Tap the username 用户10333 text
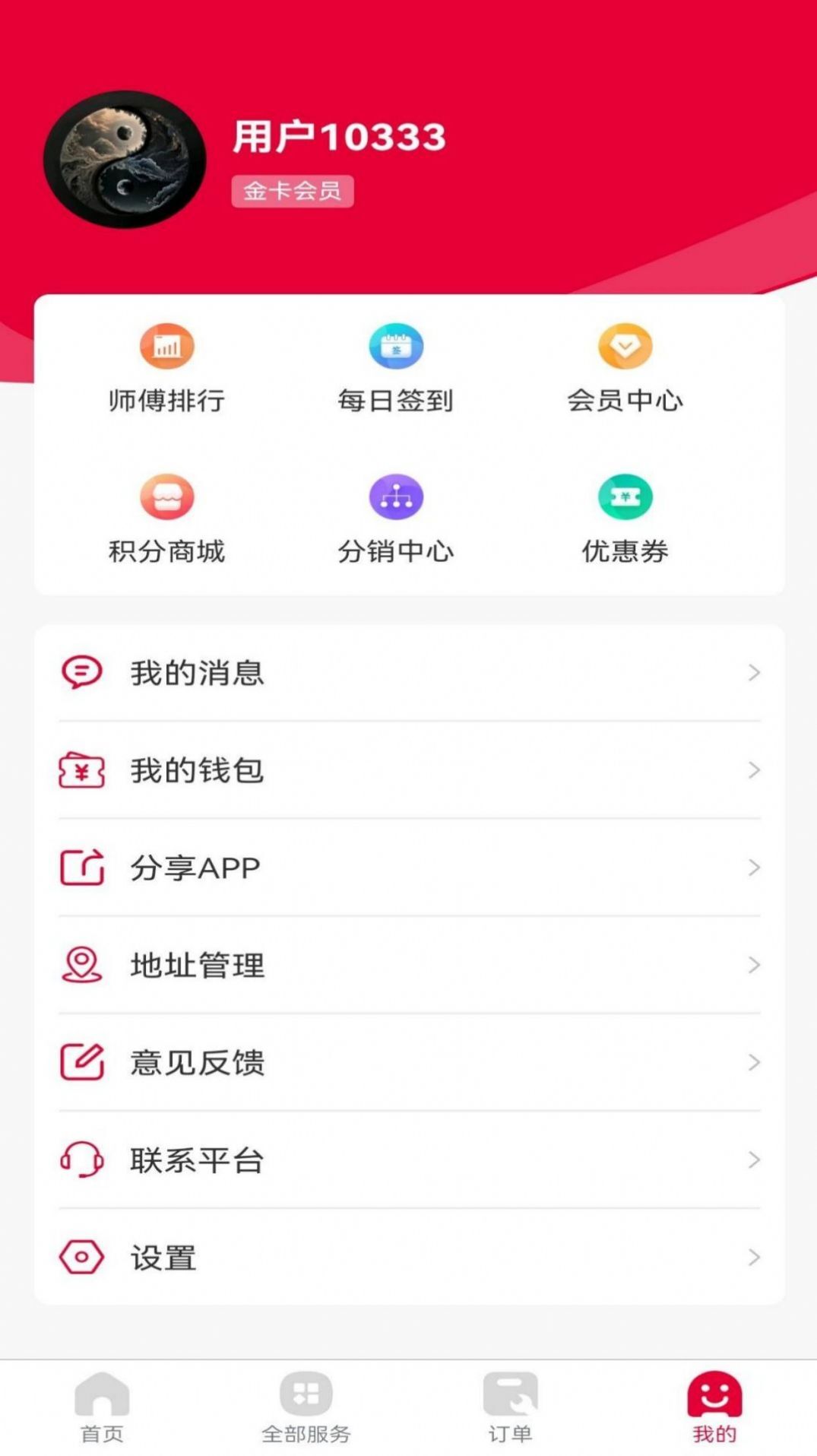 (x=338, y=135)
